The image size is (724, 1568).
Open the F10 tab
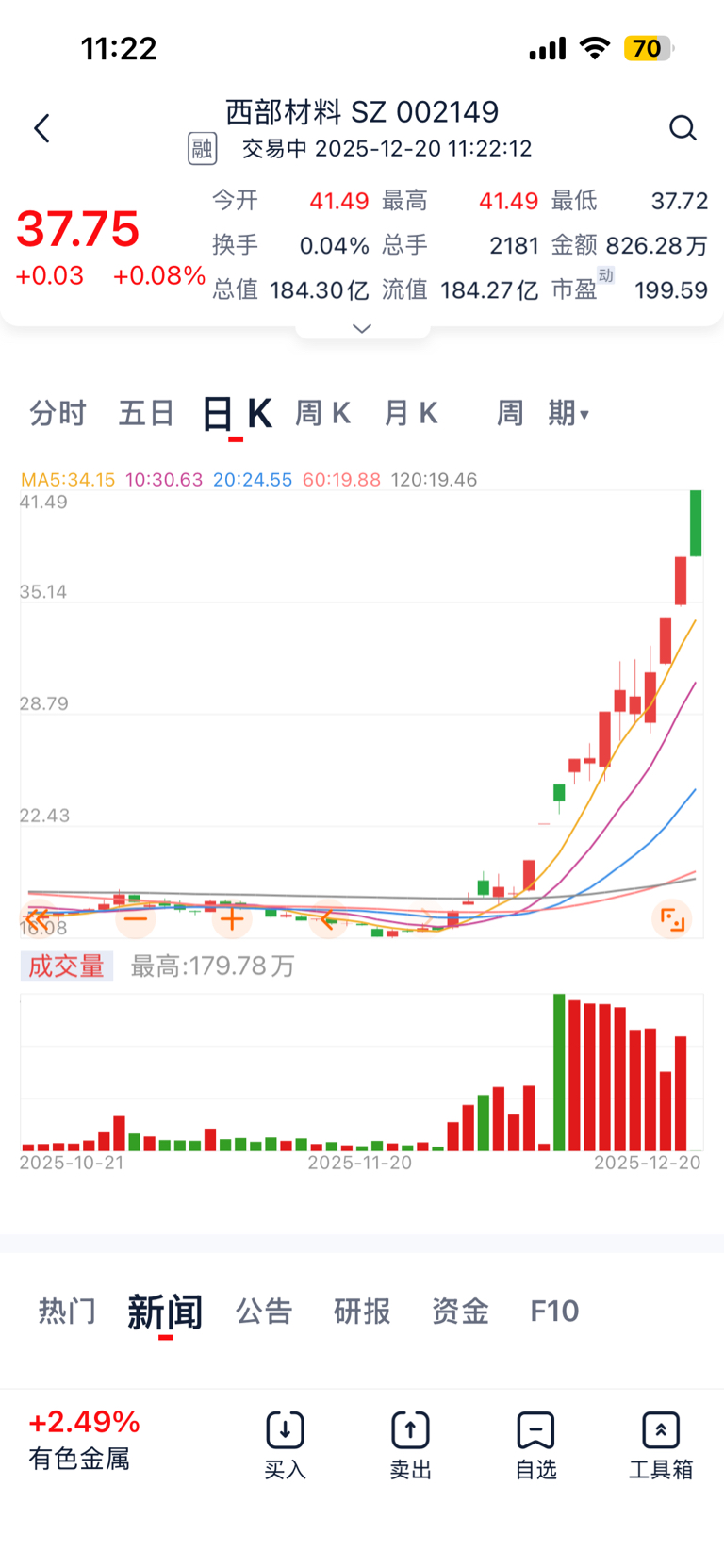click(554, 1311)
